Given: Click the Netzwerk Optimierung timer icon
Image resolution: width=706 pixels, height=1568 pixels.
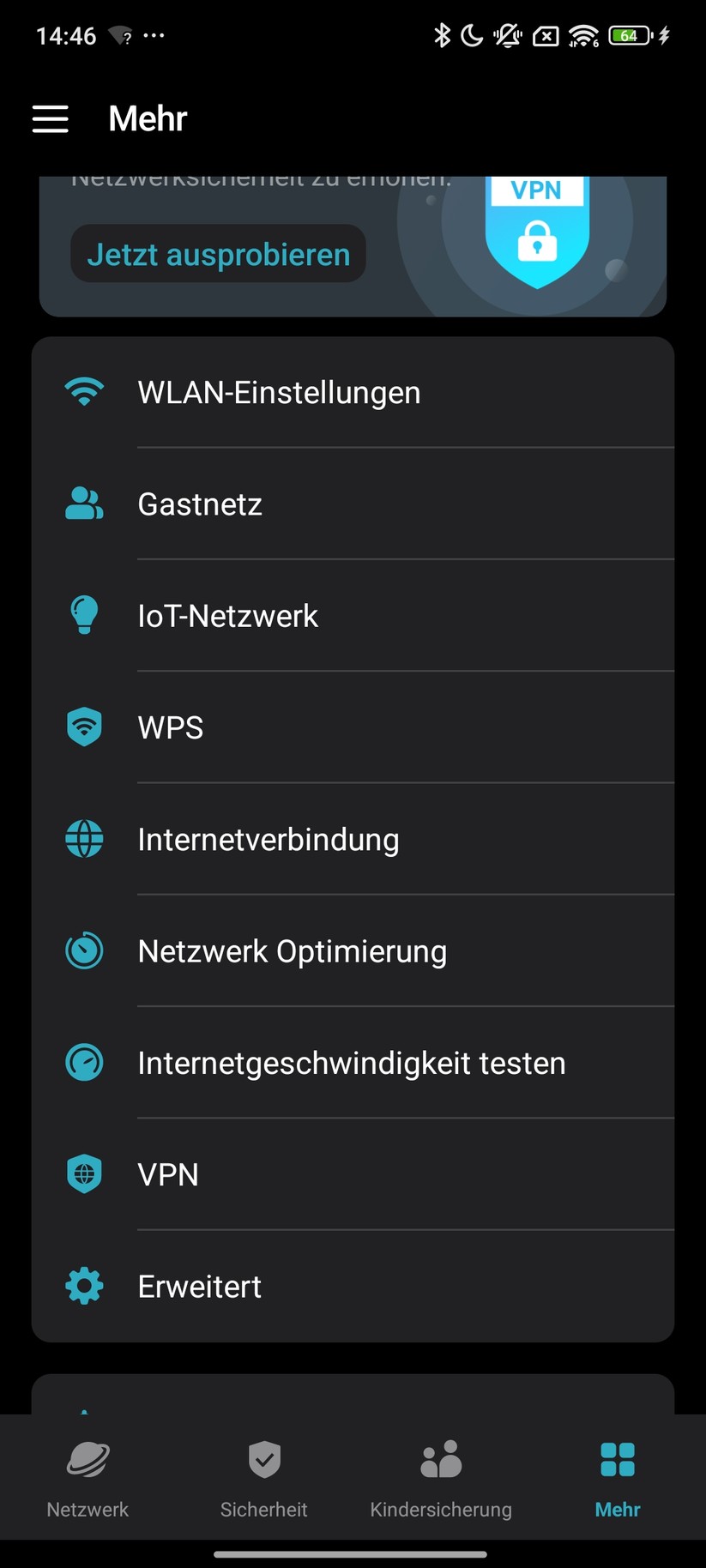Looking at the screenshot, I should click(x=84, y=950).
